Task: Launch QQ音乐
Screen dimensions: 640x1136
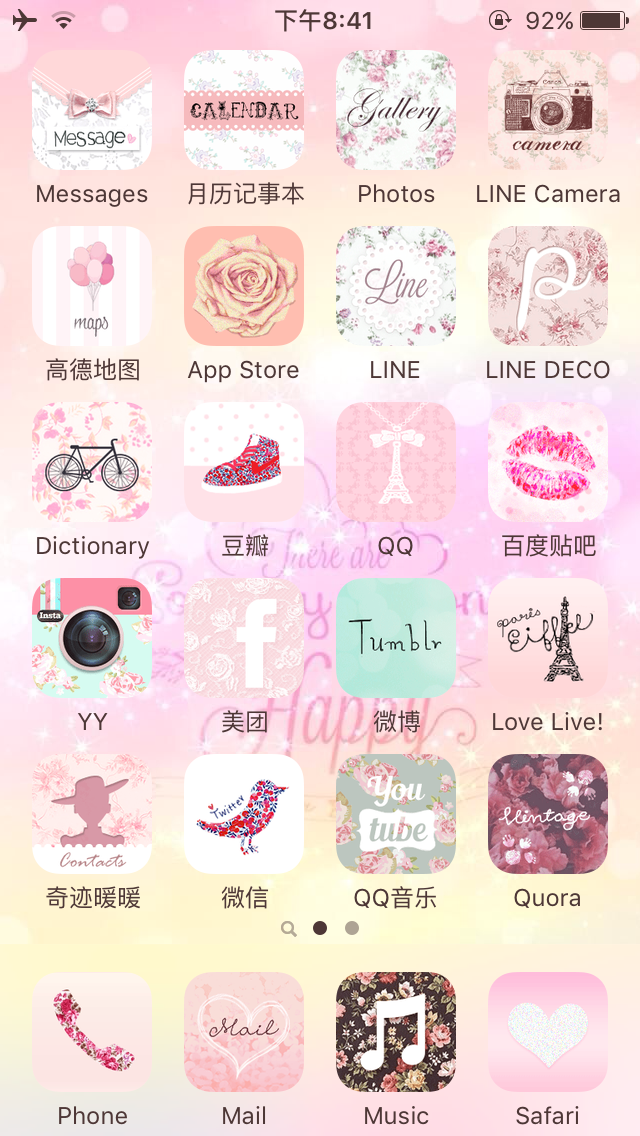Action: coord(396,814)
